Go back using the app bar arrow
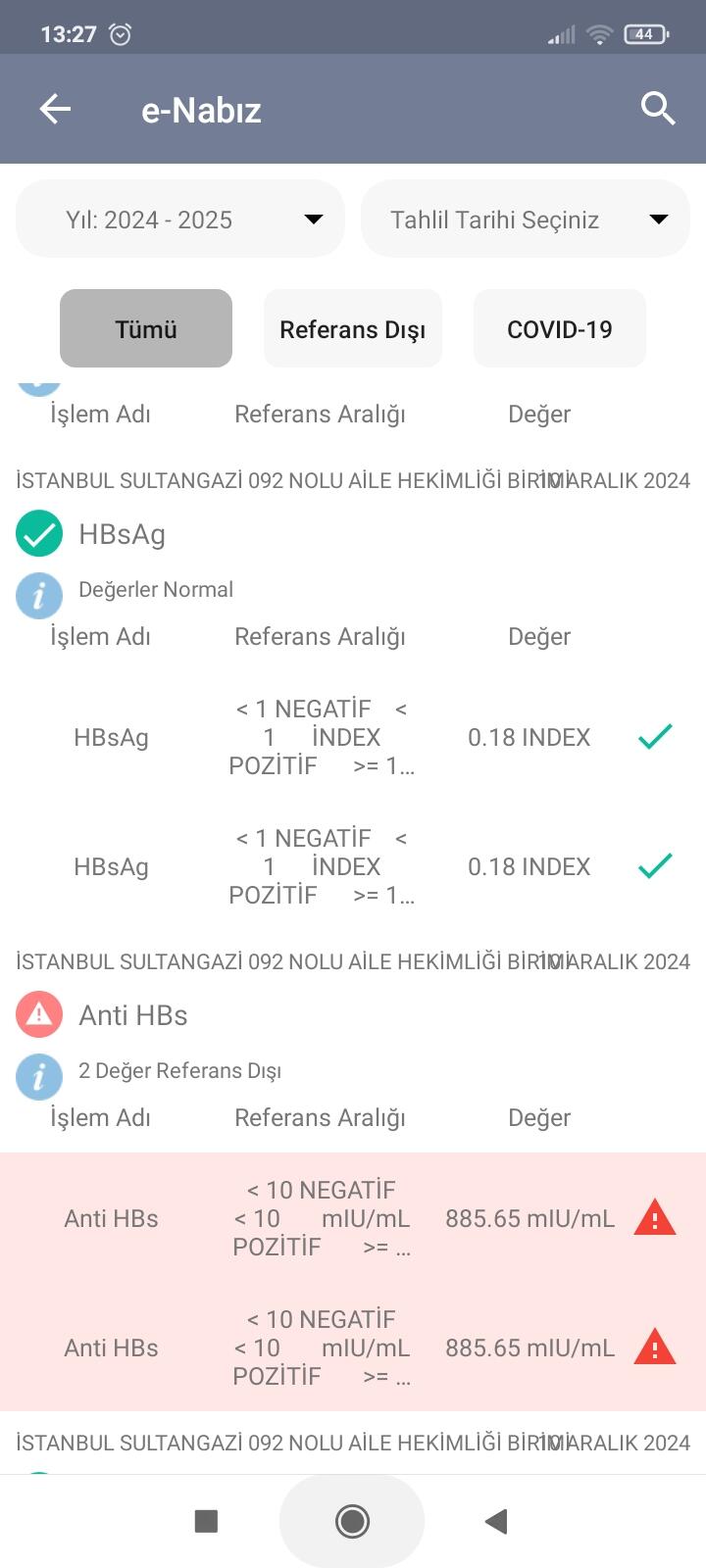The image size is (706, 1568). [x=56, y=109]
